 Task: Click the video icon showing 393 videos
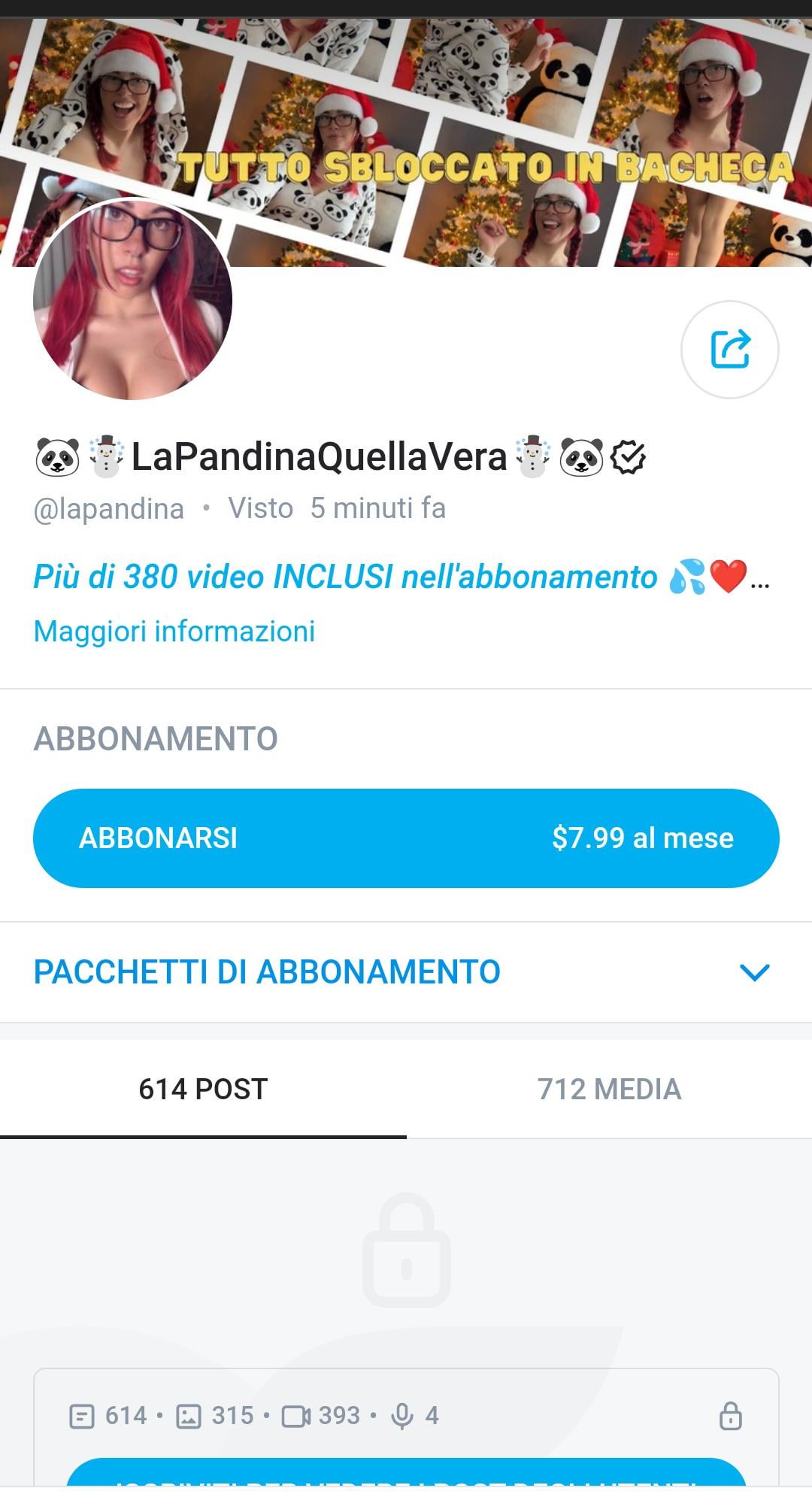[295, 1414]
